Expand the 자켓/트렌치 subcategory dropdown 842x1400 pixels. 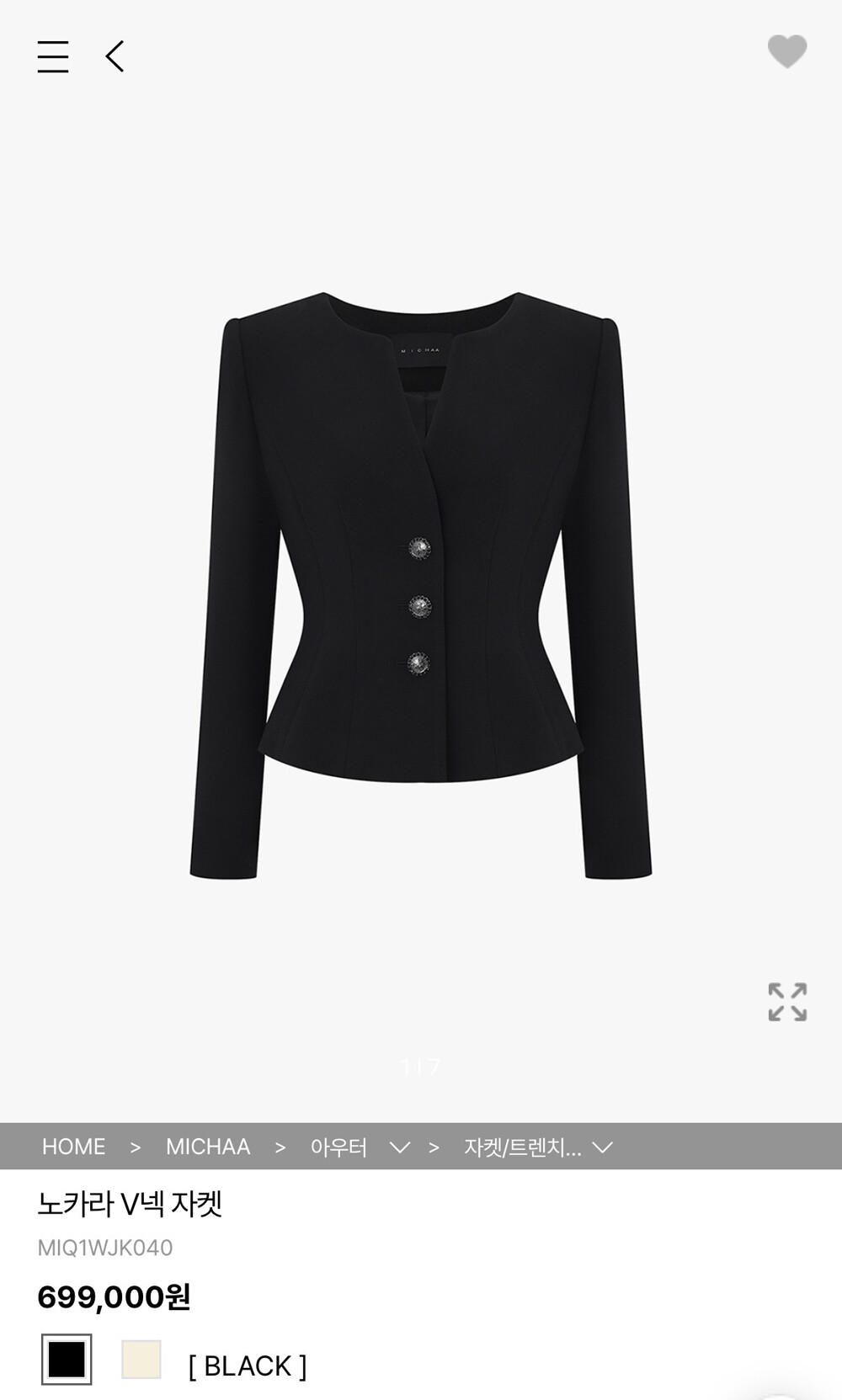point(602,1147)
